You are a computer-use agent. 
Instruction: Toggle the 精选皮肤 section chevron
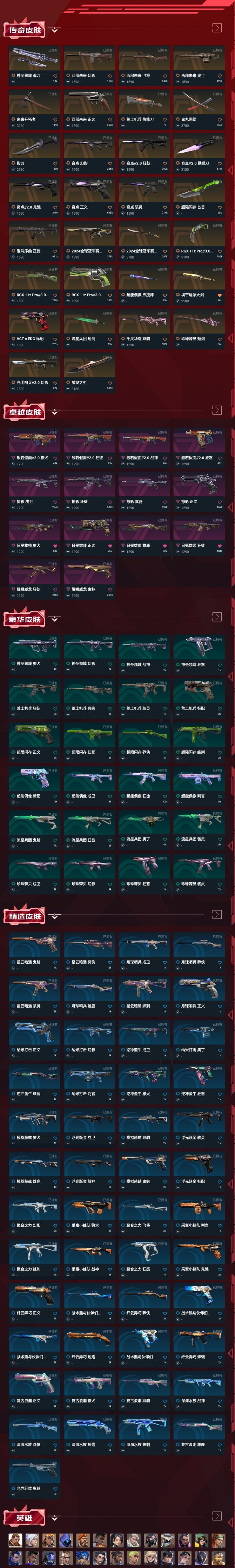55,916
